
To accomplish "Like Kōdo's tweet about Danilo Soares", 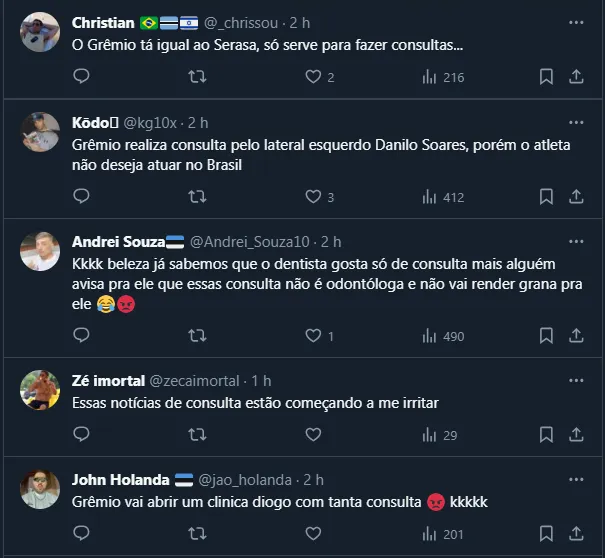I will click(313, 197).
